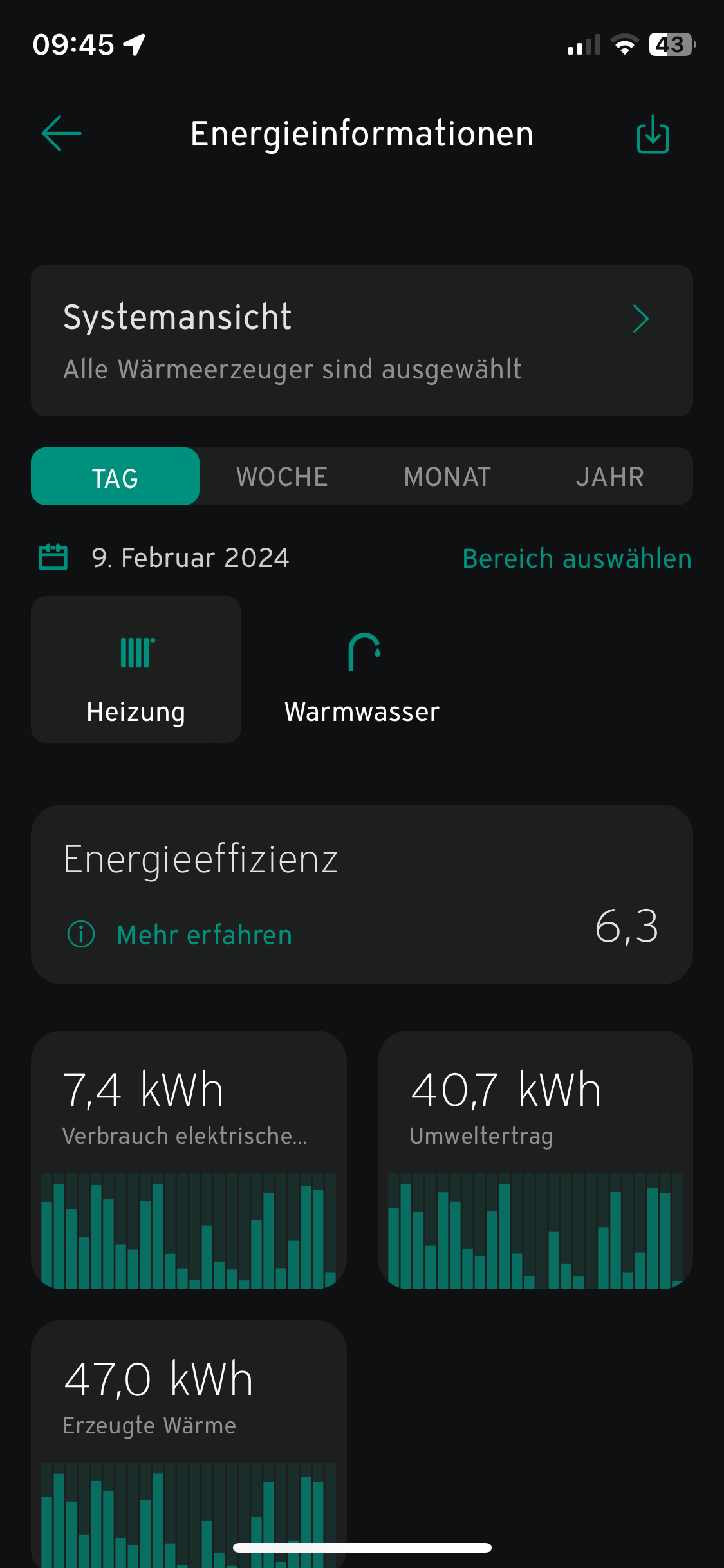
Task: Open the Systemansicht row
Action: point(362,341)
